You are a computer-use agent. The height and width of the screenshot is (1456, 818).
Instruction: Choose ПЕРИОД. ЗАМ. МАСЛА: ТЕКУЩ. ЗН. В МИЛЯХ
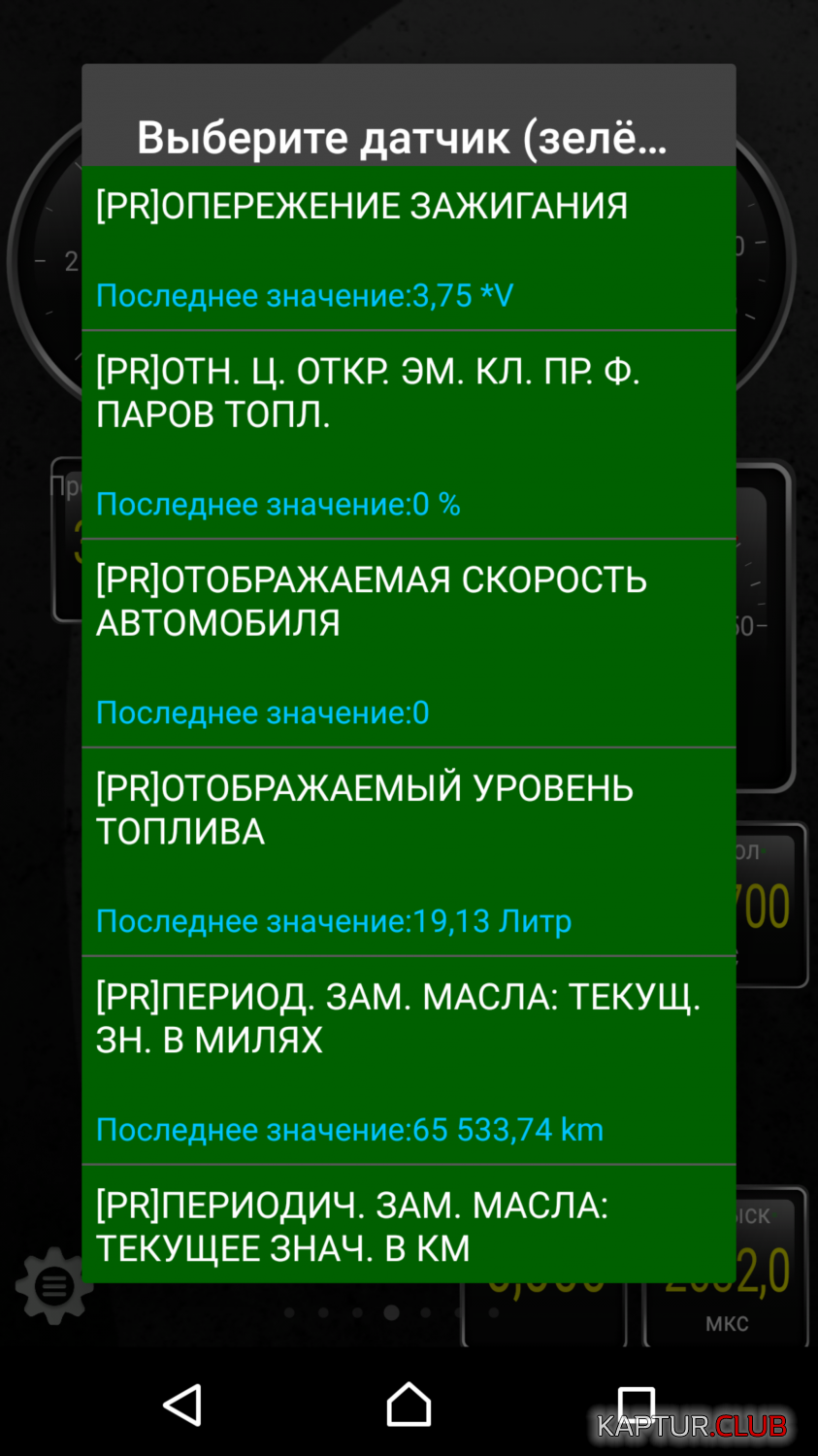pos(409,1061)
